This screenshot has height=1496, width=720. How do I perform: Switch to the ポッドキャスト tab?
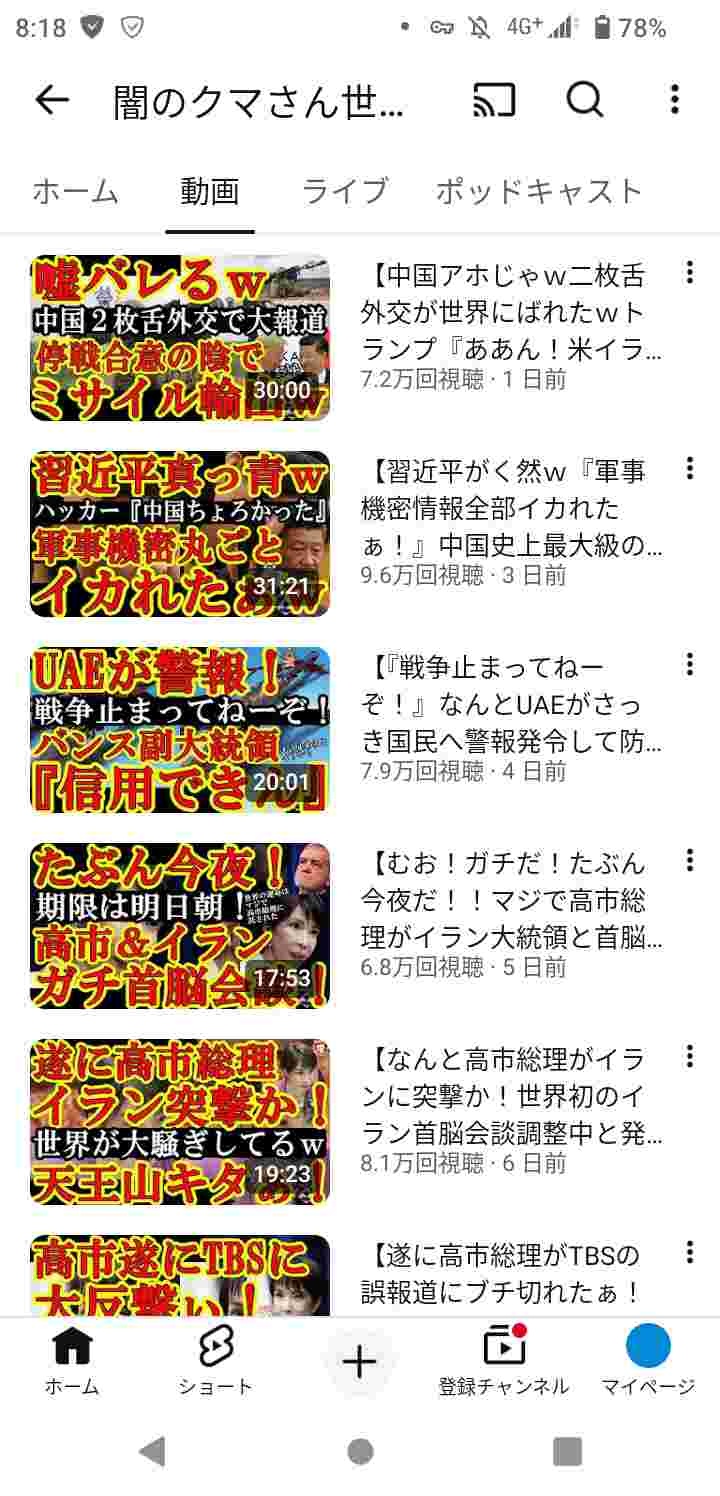point(538,191)
